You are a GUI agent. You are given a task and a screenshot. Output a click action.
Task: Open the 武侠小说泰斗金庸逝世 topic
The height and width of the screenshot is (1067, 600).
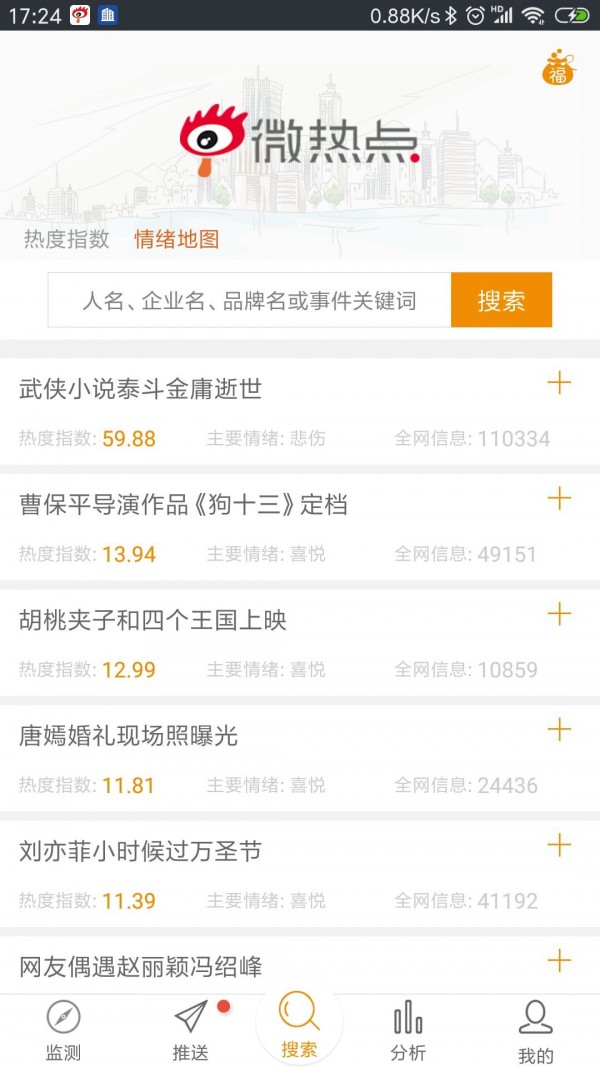[x=141, y=389]
